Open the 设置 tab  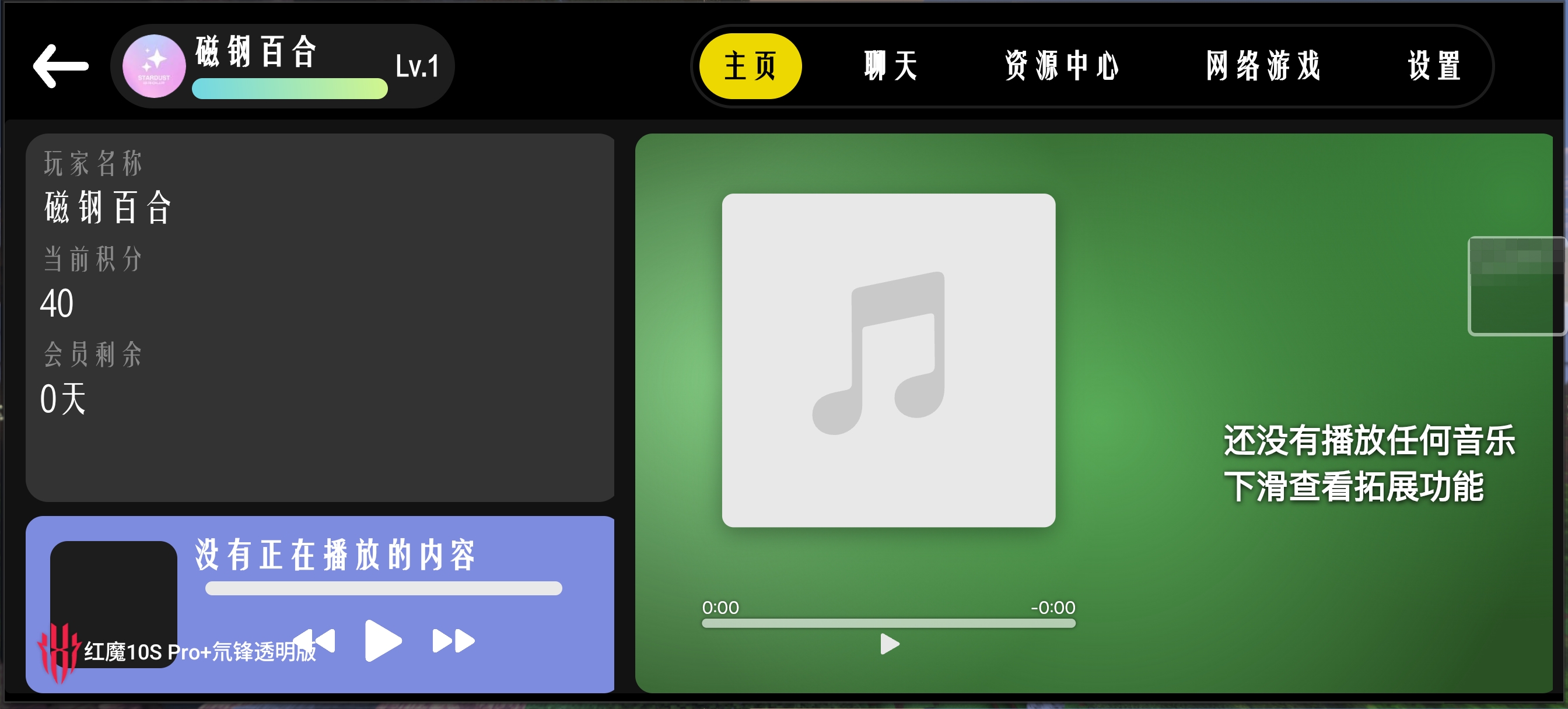point(1433,66)
